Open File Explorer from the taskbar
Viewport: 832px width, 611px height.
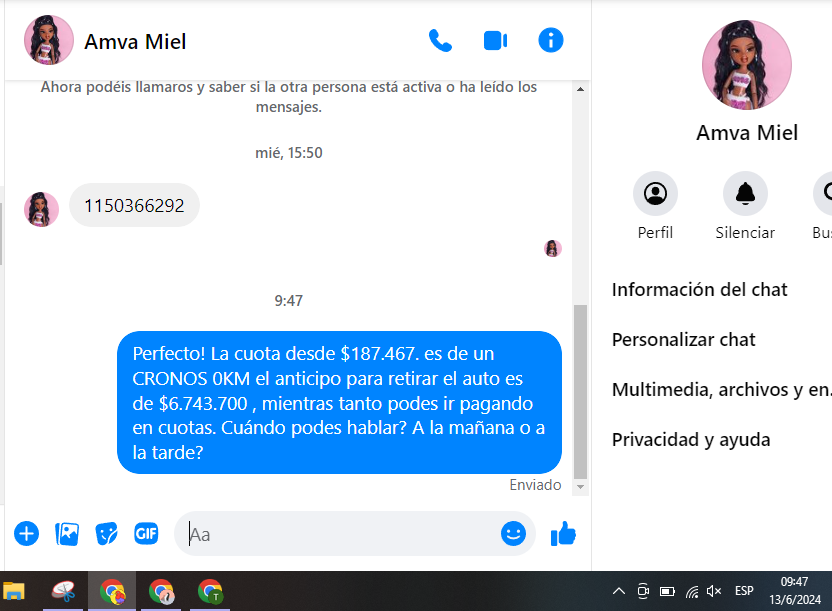14,591
